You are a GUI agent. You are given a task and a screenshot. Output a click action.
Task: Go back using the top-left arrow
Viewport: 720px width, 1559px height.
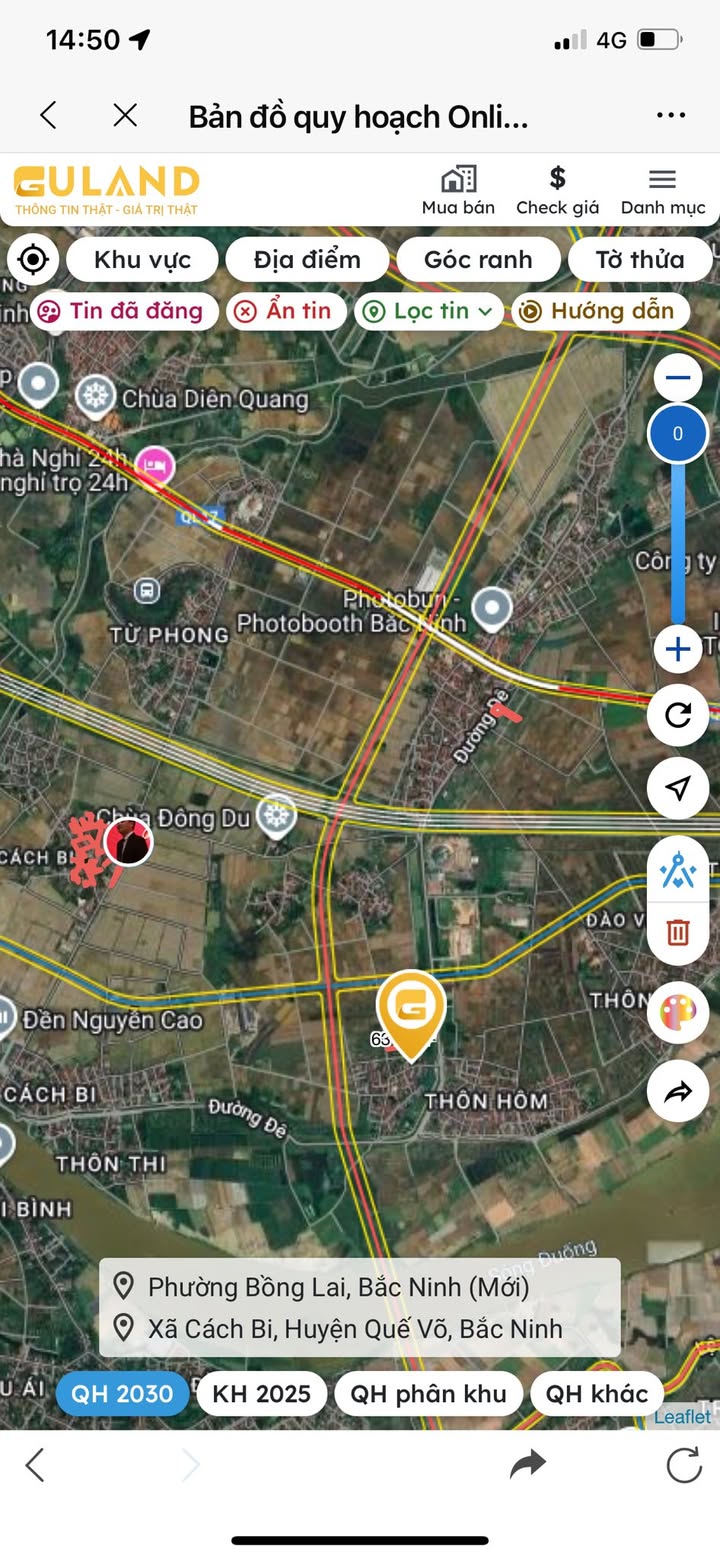(48, 116)
